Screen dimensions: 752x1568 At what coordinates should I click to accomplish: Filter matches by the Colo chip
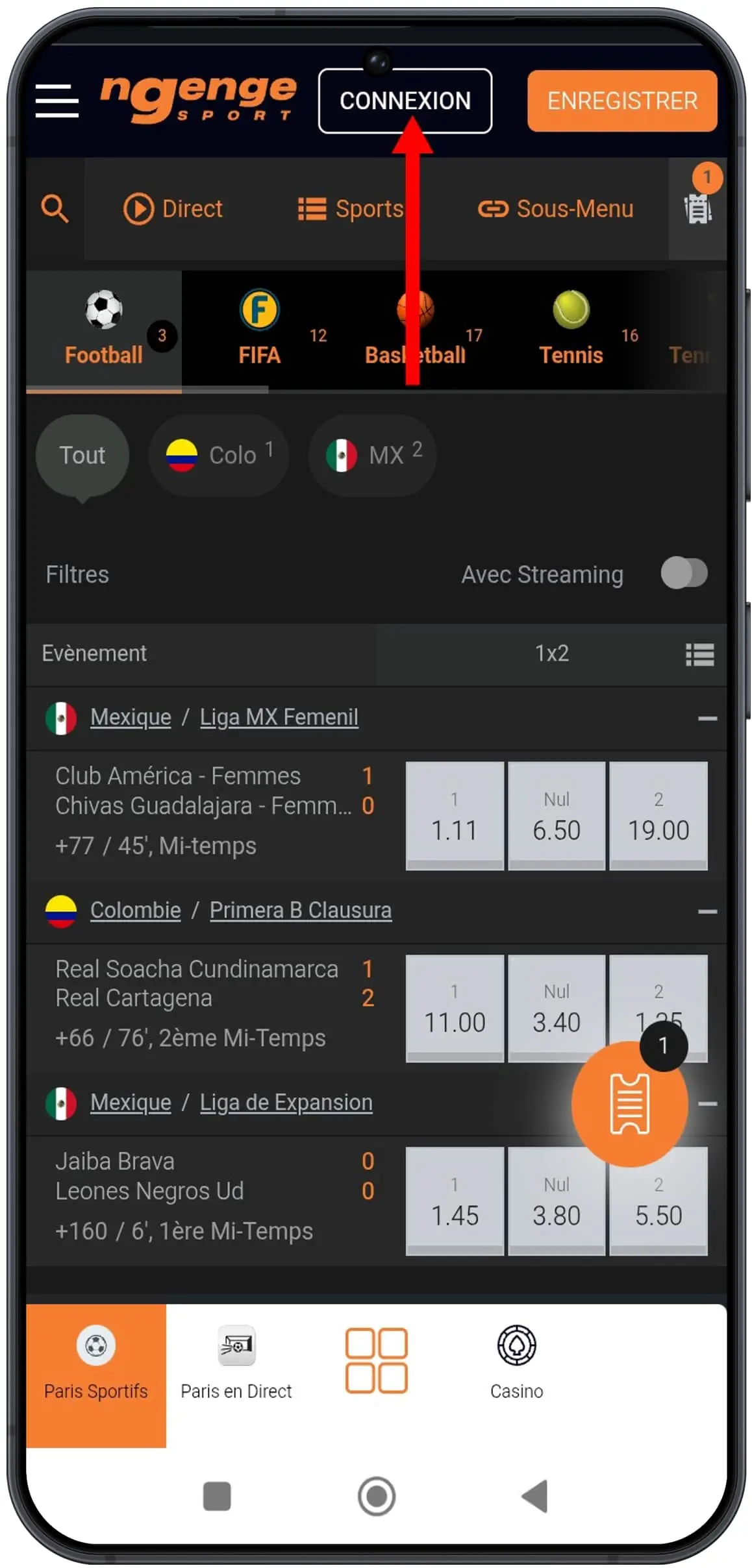(x=219, y=455)
